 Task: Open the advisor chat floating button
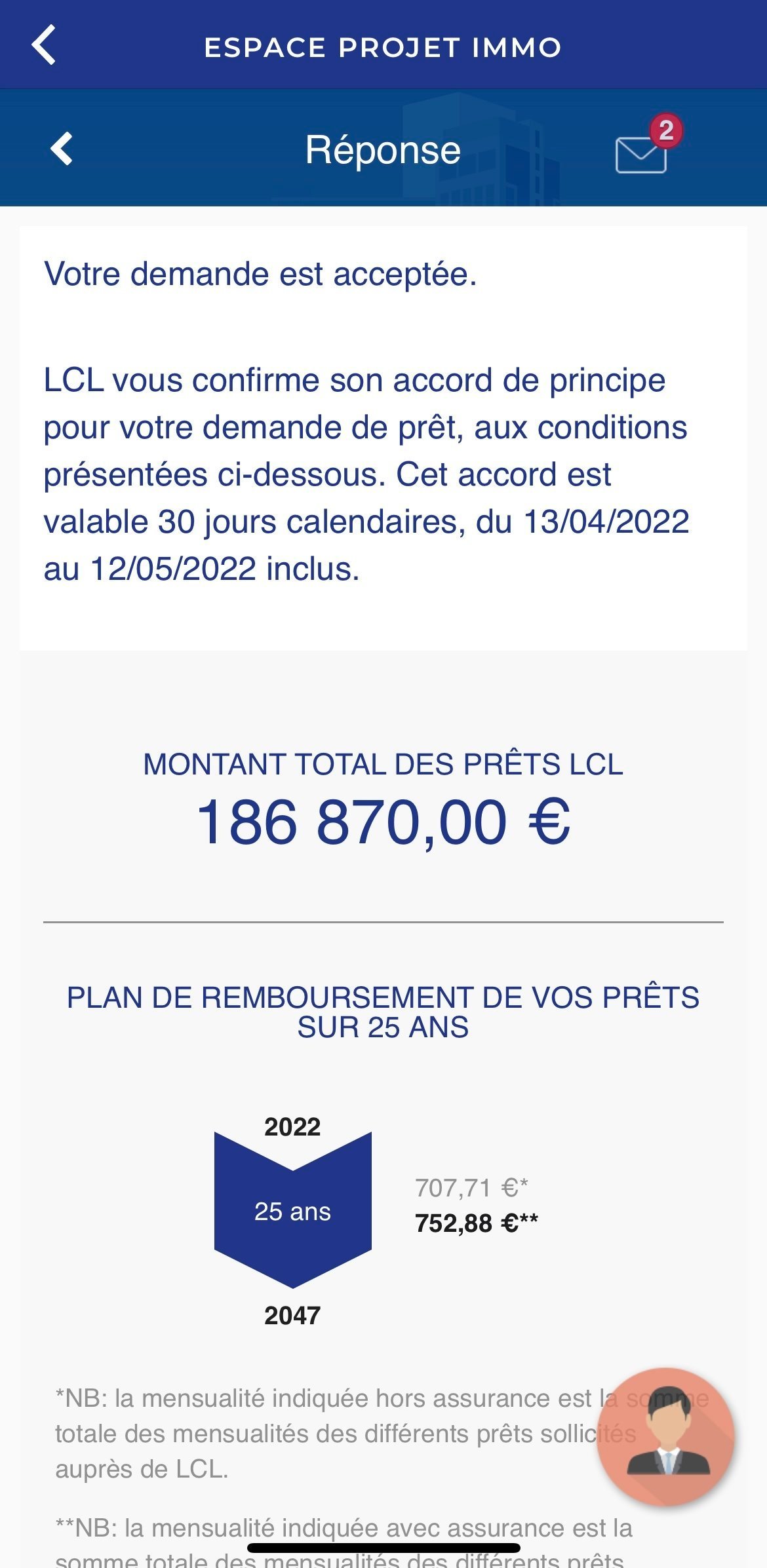click(x=666, y=1436)
